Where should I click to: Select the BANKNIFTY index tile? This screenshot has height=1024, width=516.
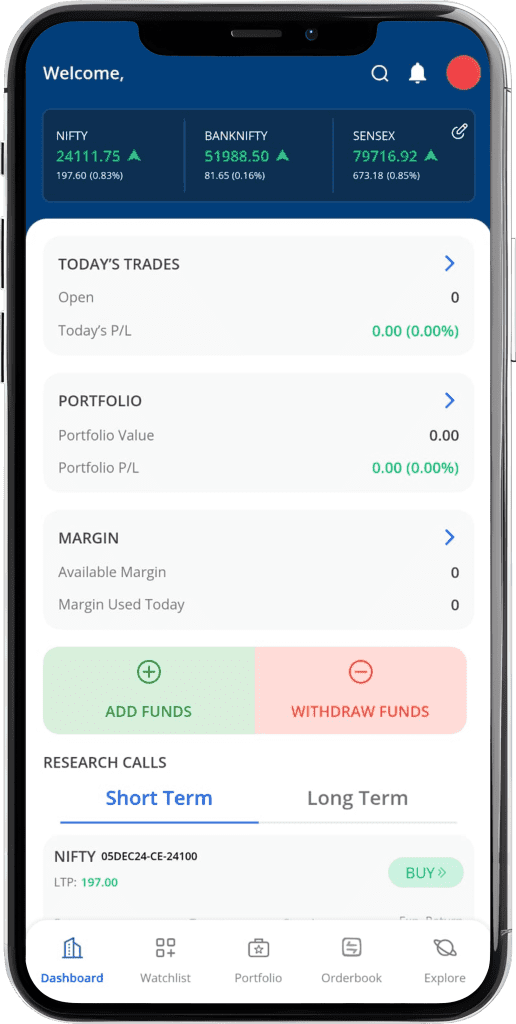tap(259, 155)
